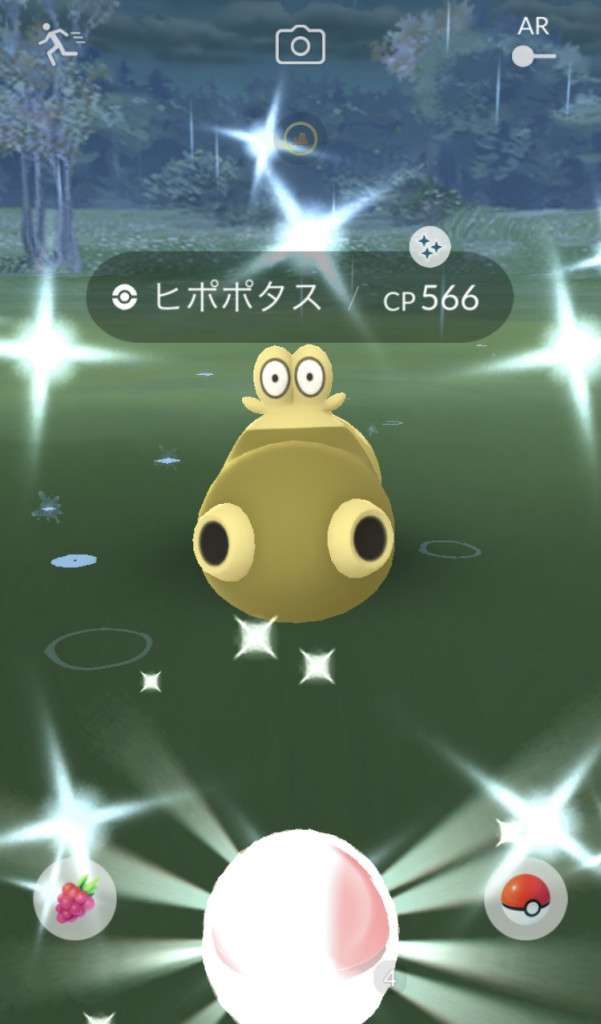Image resolution: width=601 pixels, height=1024 pixels.
Task: Toggle AR mode on
Action: tap(533, 56)
